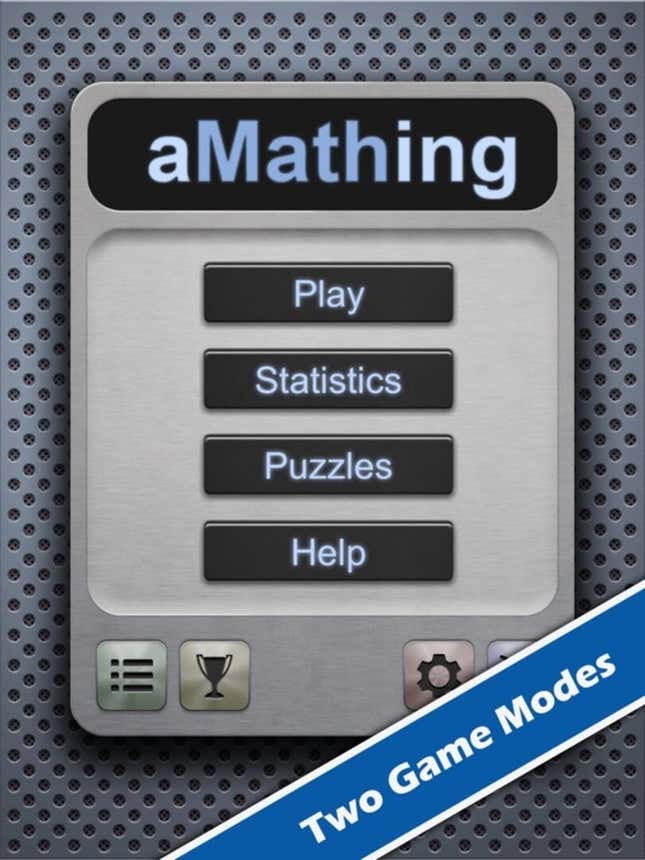Start a game with Play
The width and height of the screenshot is (645, 860).
point(328,294)
